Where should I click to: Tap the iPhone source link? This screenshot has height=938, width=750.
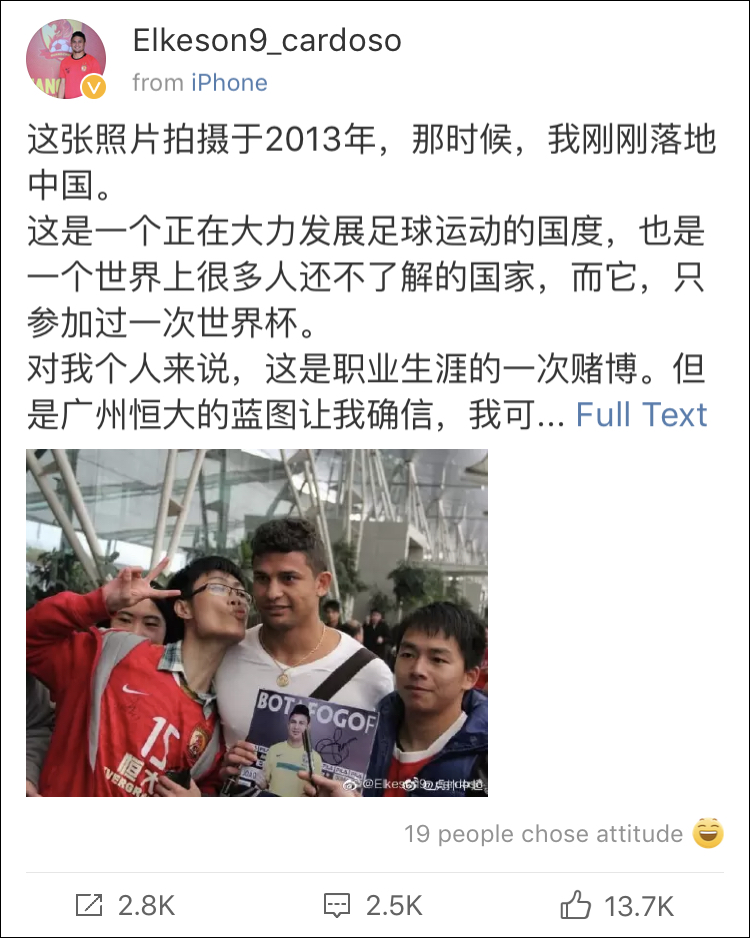229,83
